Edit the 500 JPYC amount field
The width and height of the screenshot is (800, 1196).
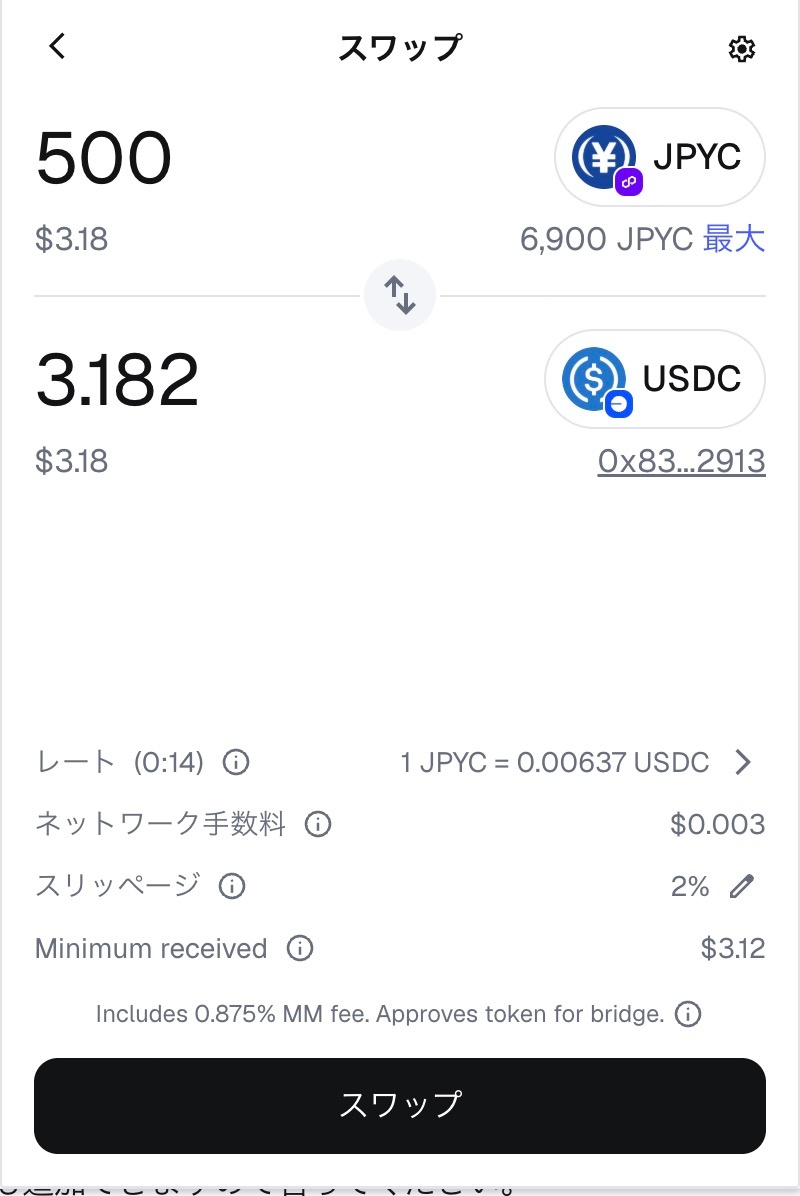104,158
